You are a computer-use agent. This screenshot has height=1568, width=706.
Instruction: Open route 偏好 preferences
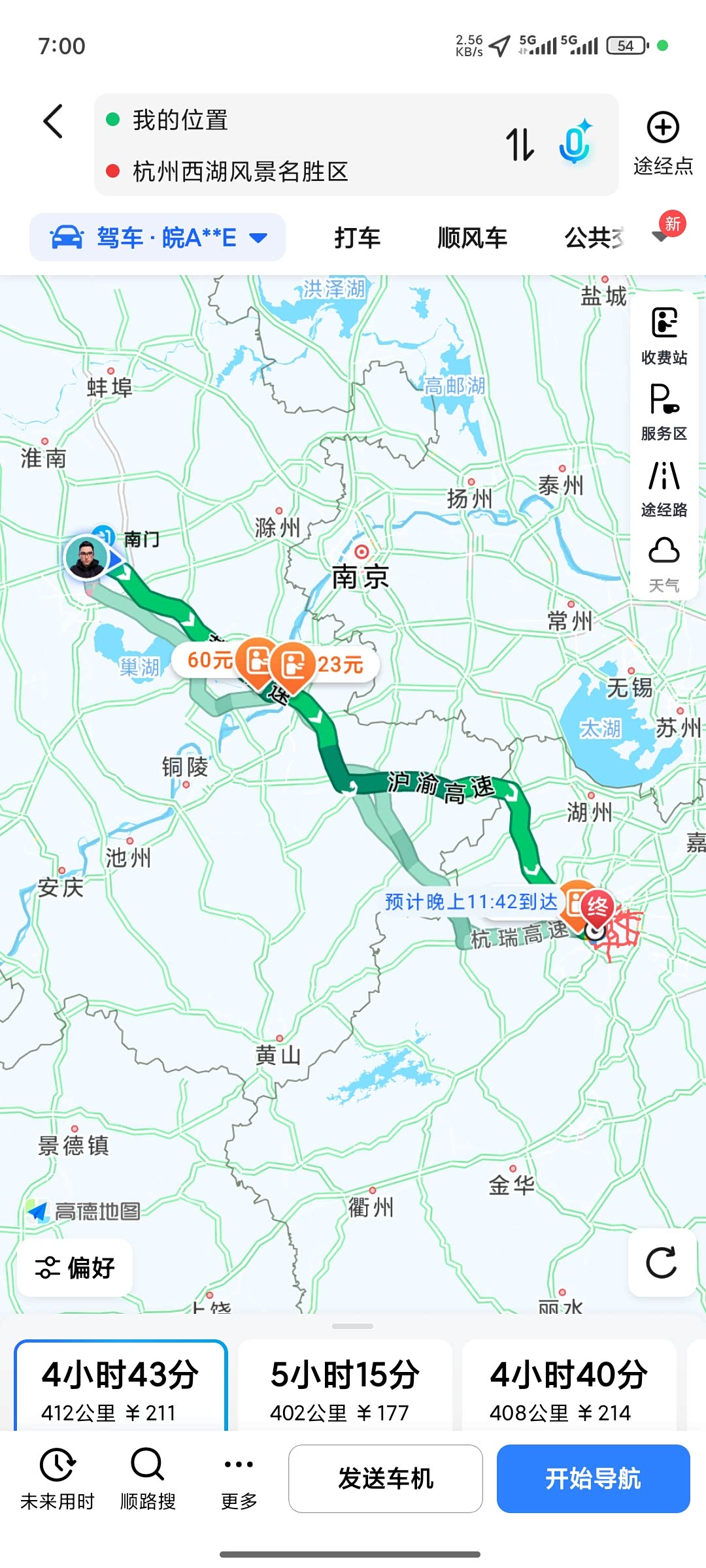[75, 1267]
